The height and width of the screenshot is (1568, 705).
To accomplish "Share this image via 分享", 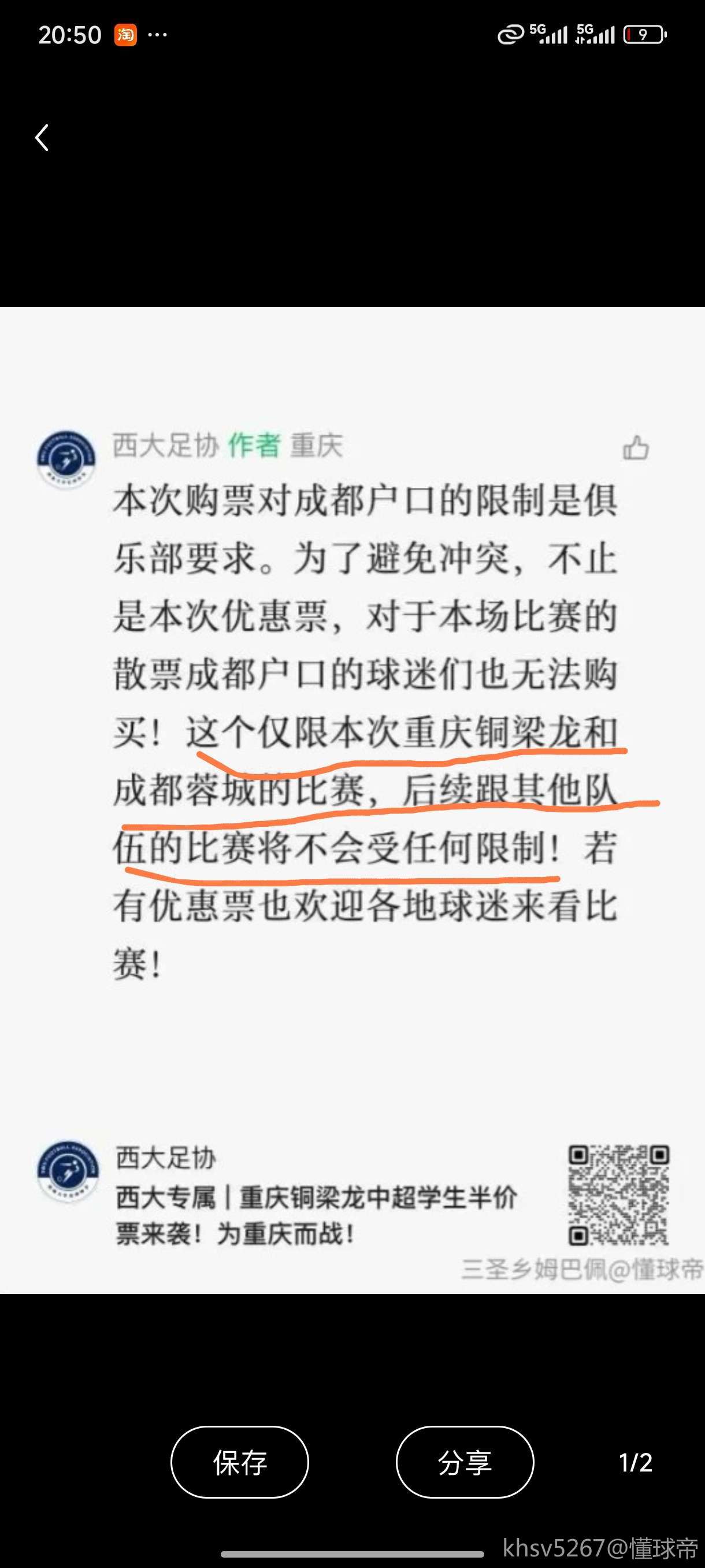I will point(465,1462).
